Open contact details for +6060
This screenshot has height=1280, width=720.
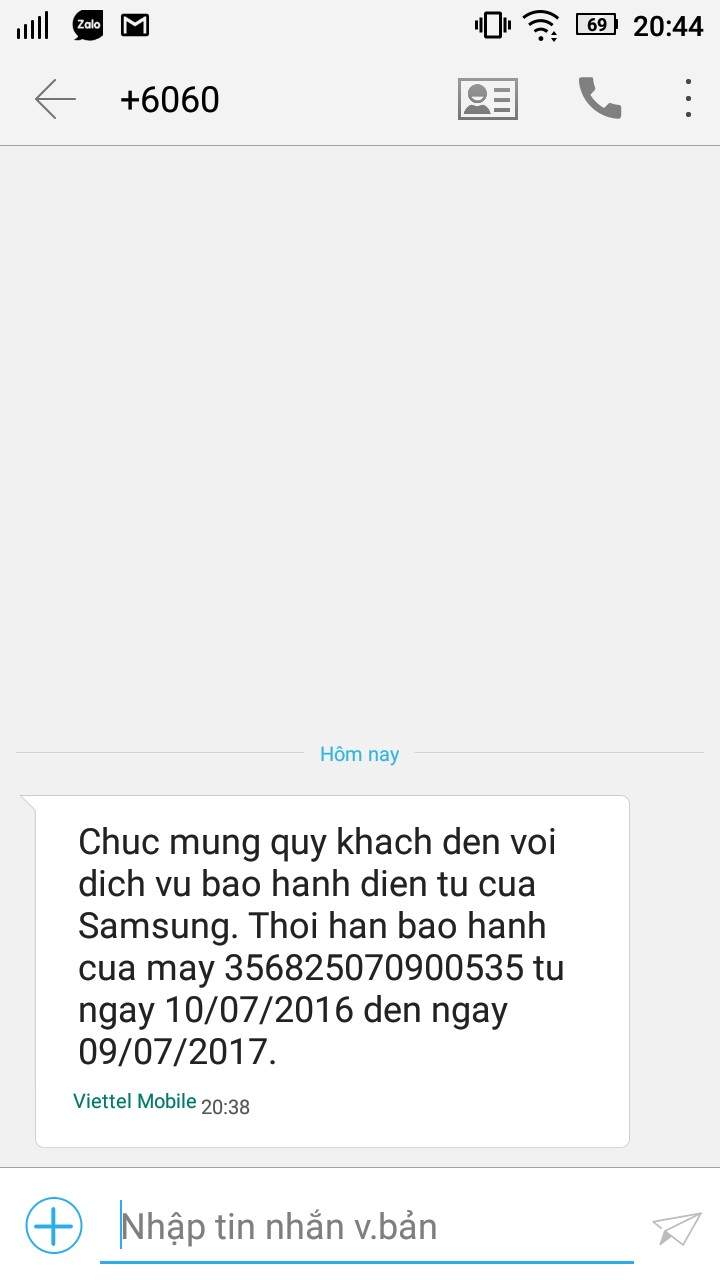tap(488, 99)
